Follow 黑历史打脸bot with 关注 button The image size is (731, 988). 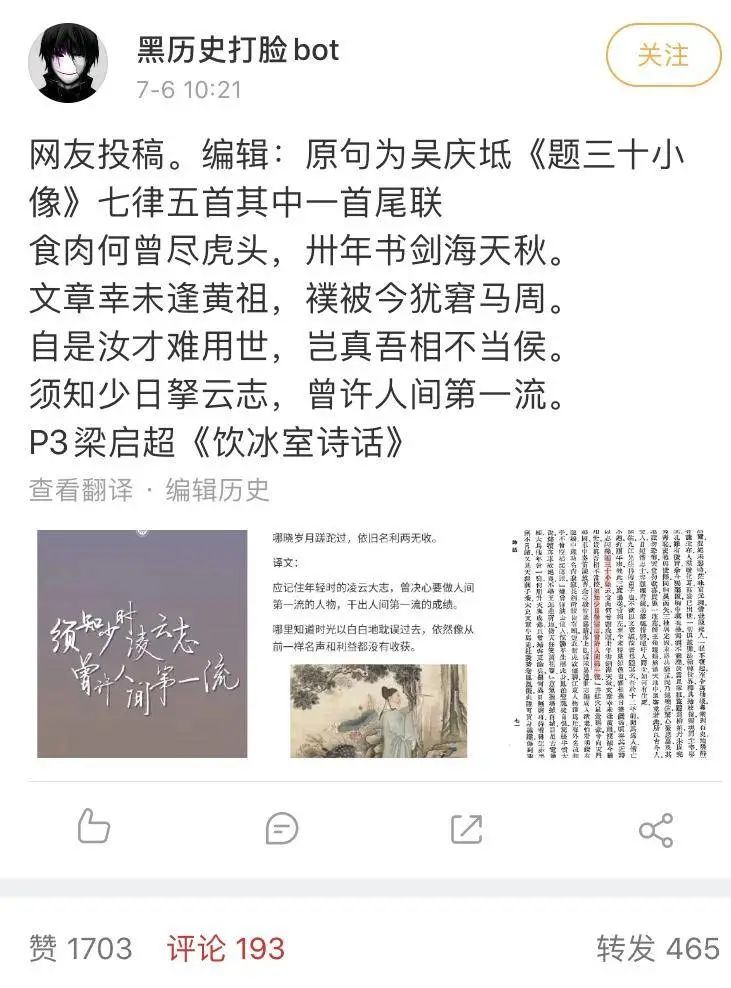click(x=663, y=54)
